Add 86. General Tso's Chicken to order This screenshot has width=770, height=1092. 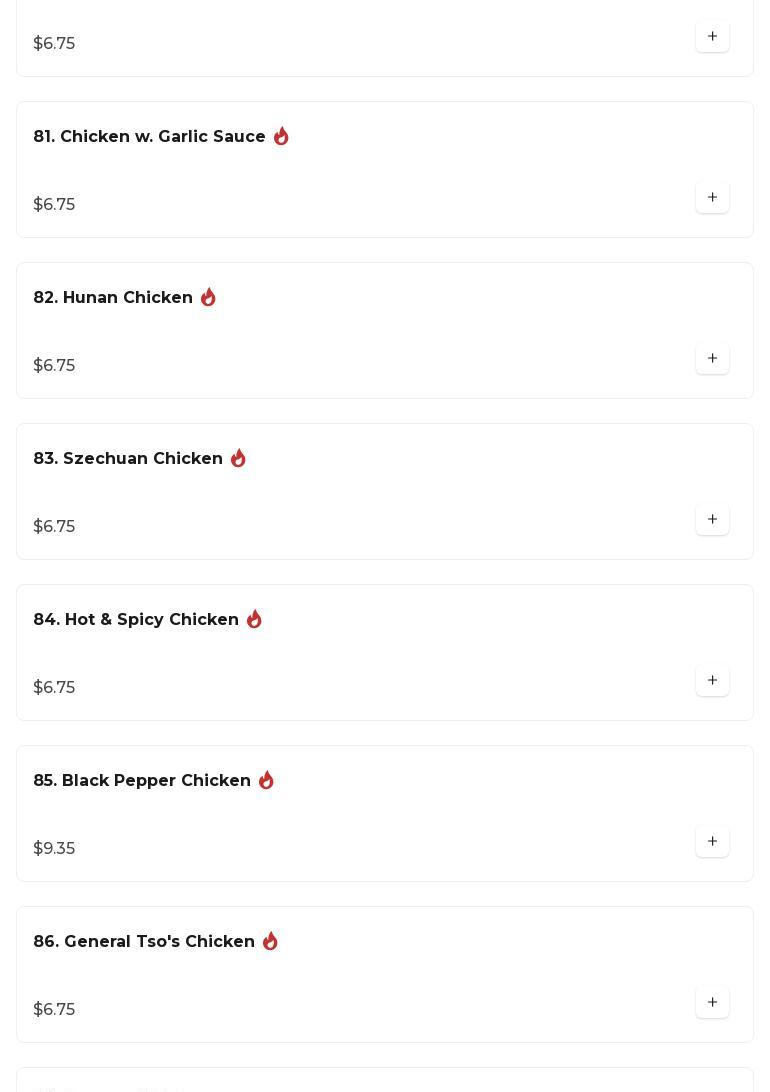712,1003
